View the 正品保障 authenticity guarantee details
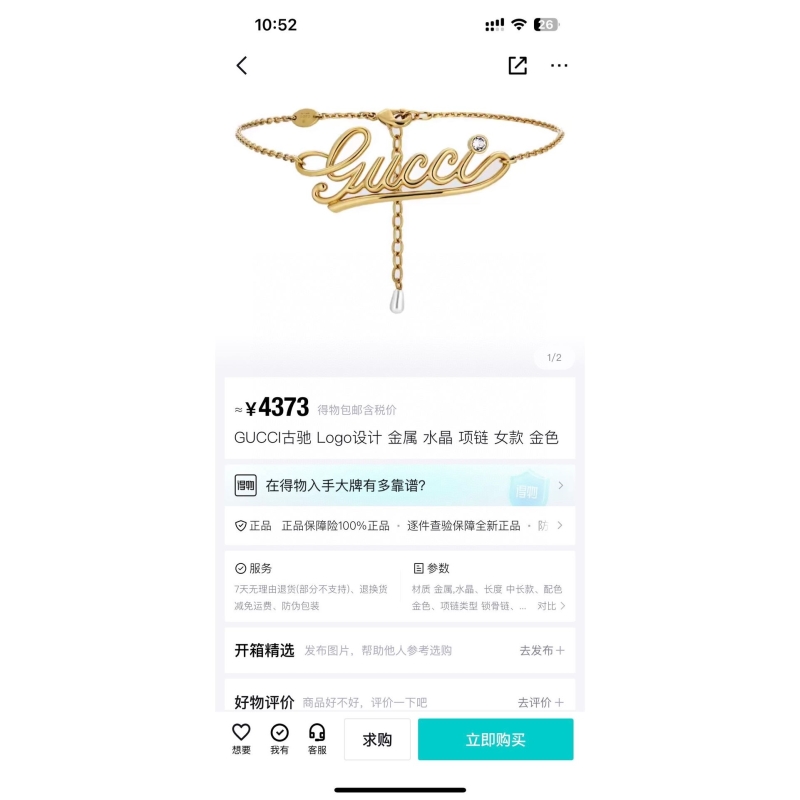The image size is (800, 800). click(x=400, y=525)
